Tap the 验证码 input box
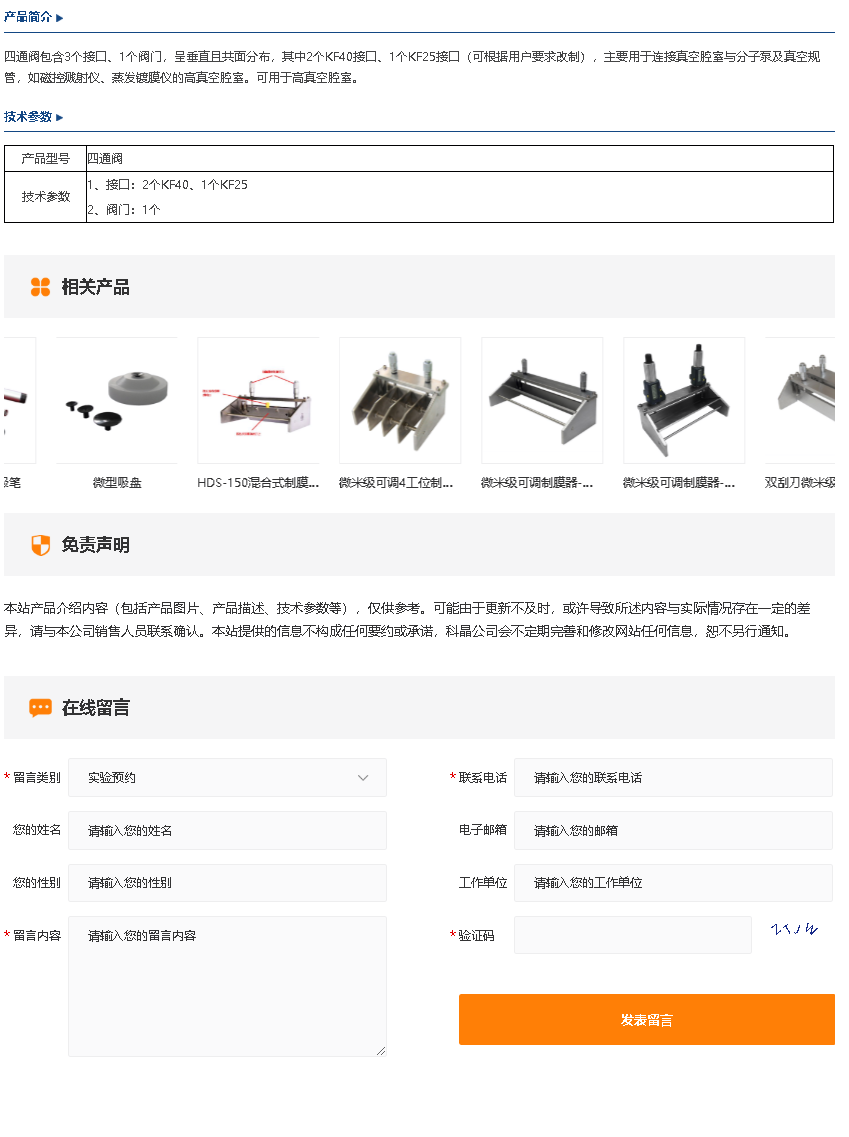The image size is (849, 1137). pos(632,936)
